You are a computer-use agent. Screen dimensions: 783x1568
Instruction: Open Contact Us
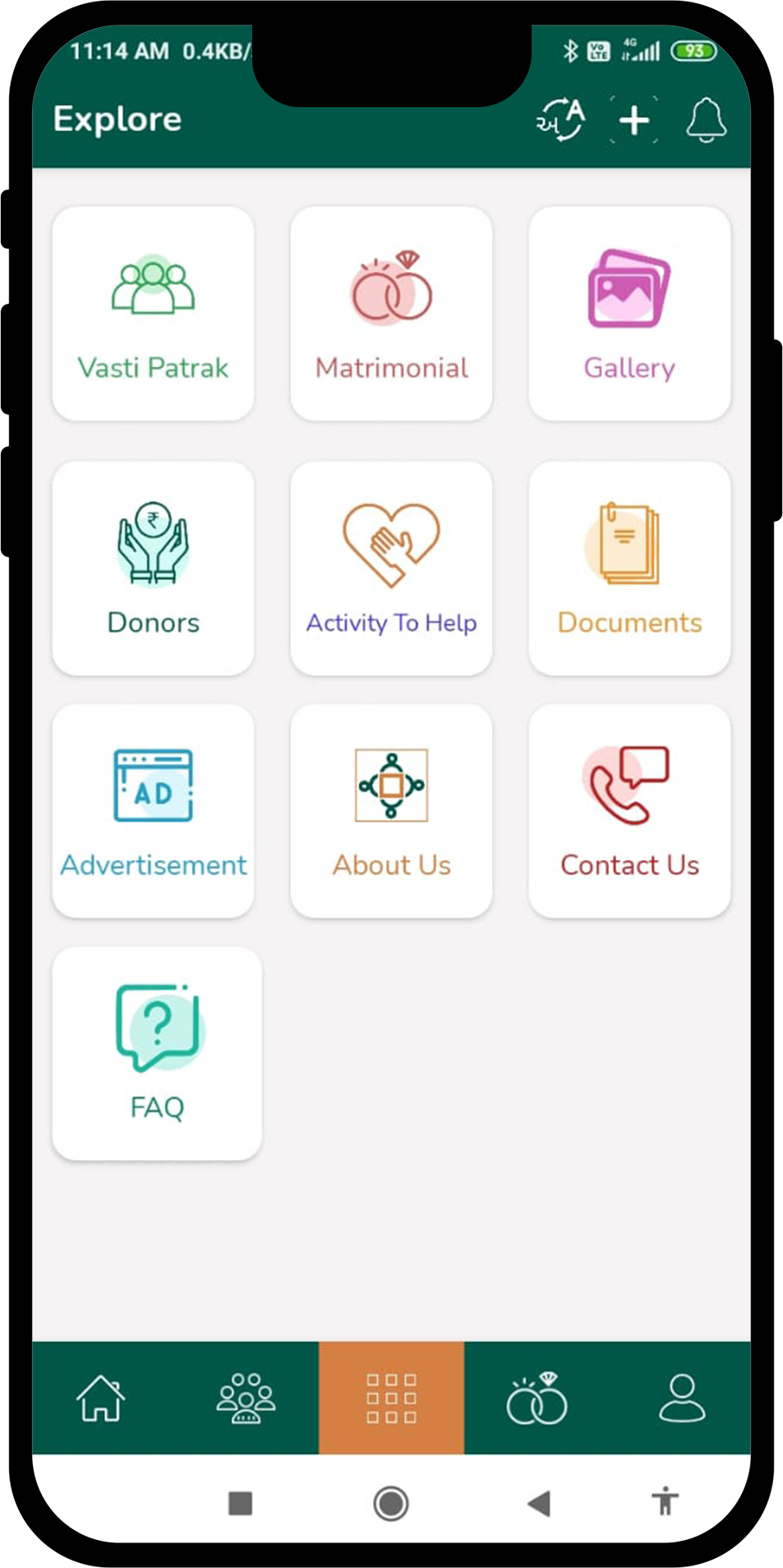point(630,811)
